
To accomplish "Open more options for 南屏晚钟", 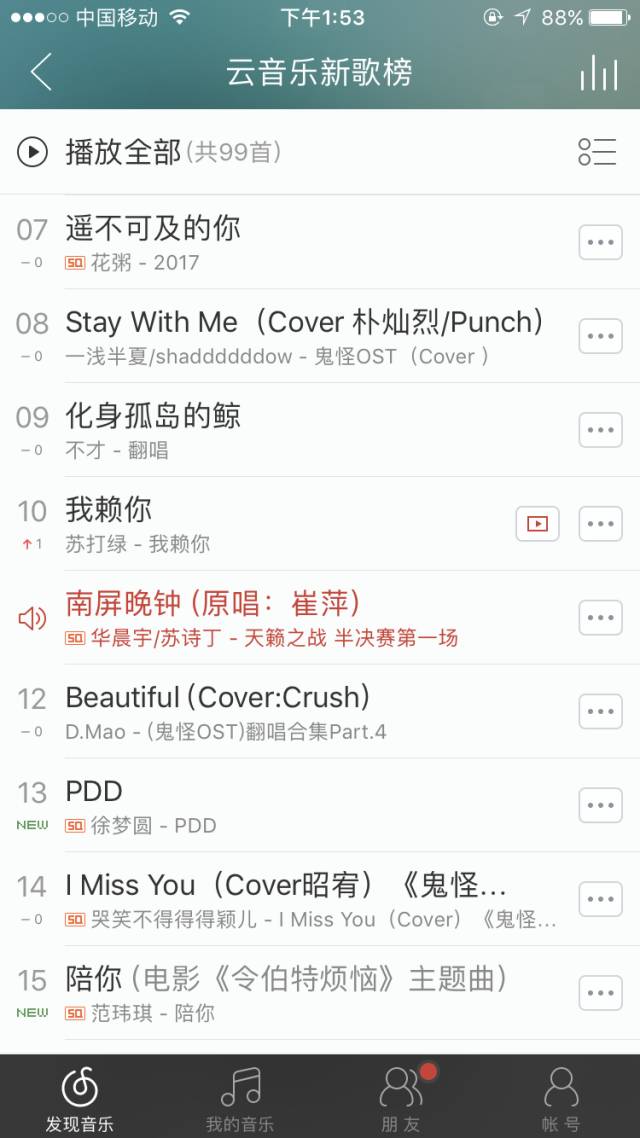I will coord(600,618).
